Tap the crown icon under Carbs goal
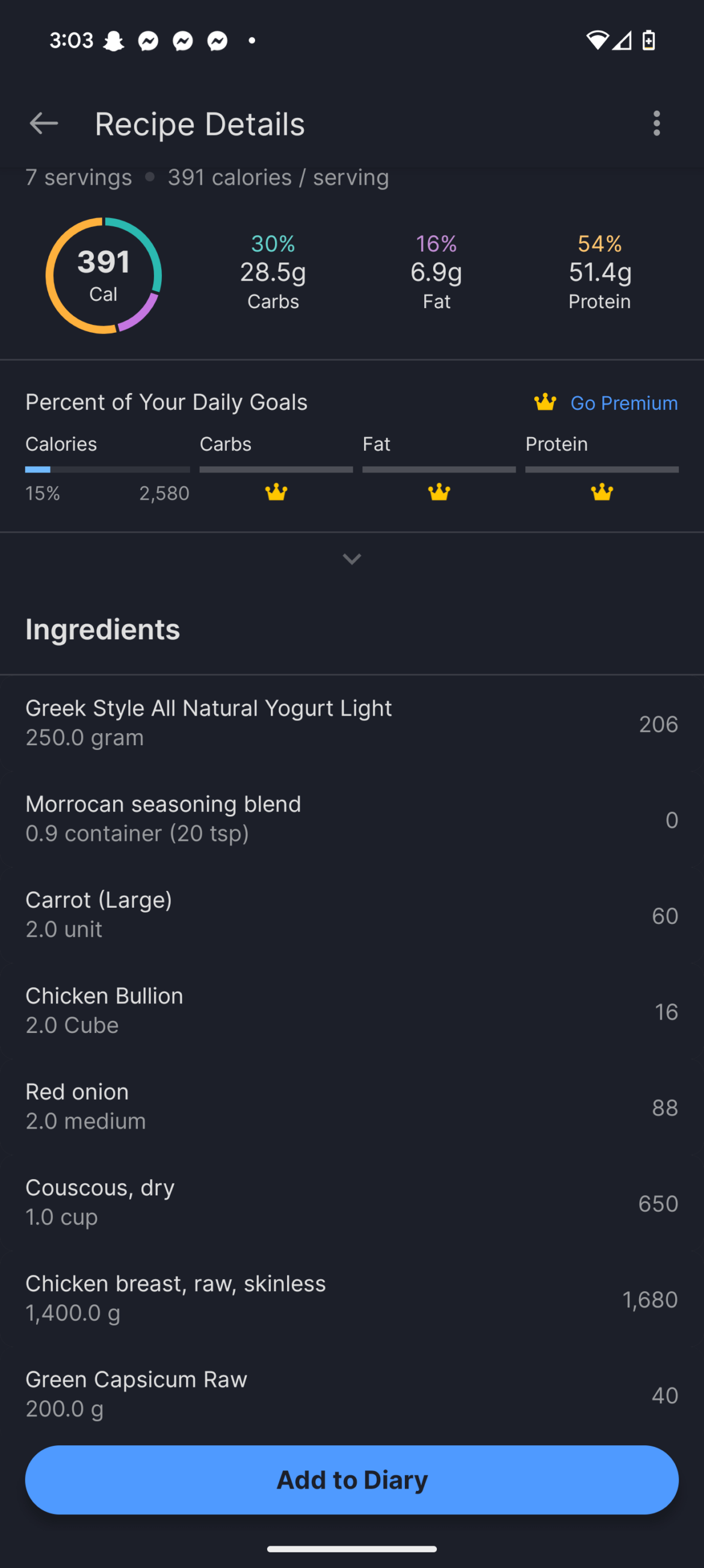This screenshot has height=1568, width=704. pyautogui.click(x=276, y=493)
